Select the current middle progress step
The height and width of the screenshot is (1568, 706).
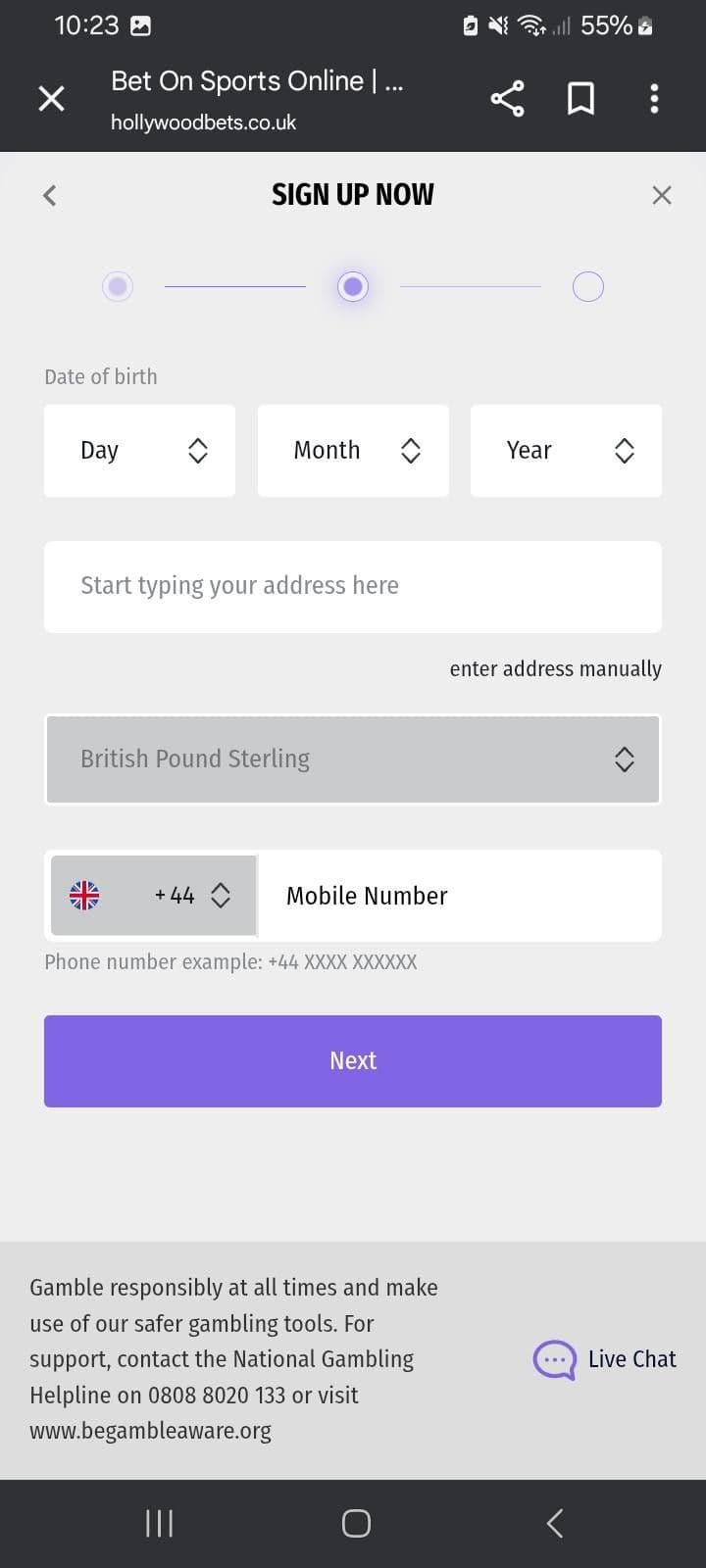353,286
